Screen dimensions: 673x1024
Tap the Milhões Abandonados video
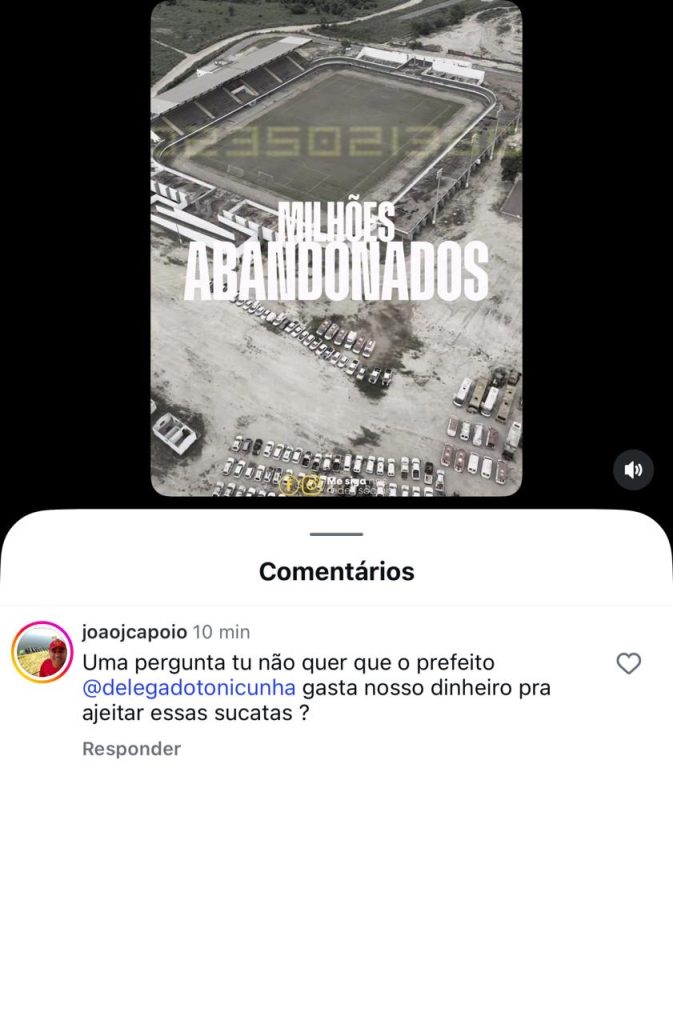(x=336, y=248)
